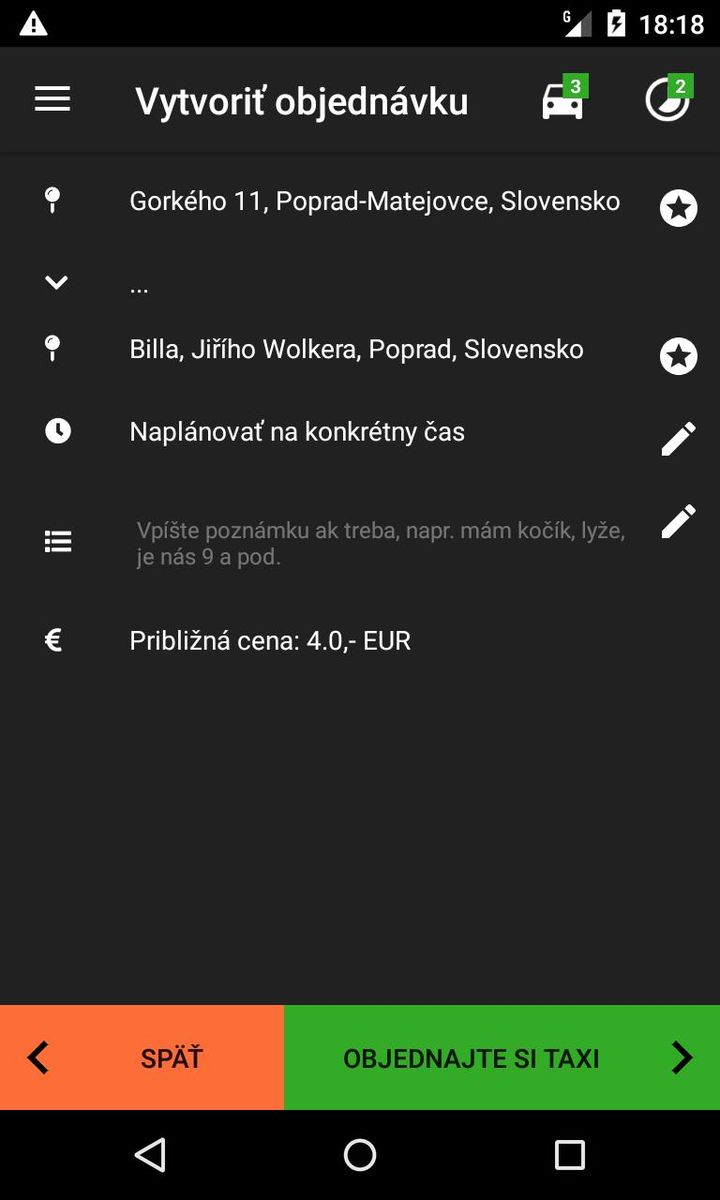Confirm with OBJEDNAJTE SI TAXI
The image size is (720, 1200).
501,1058
